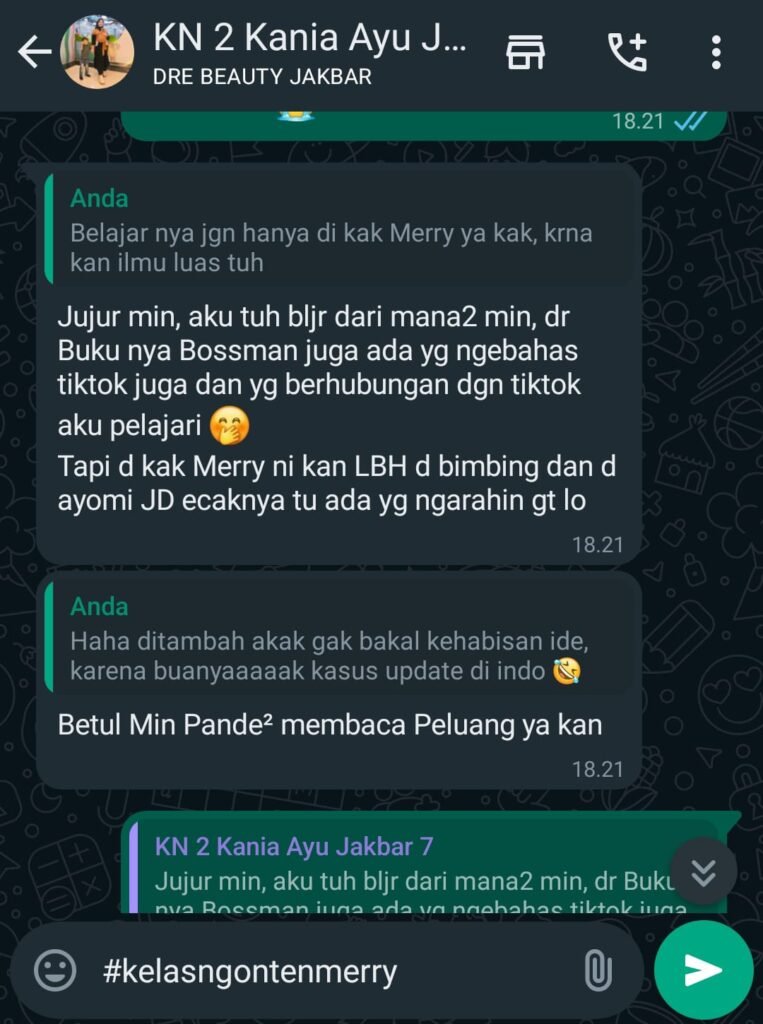Screen dimensions: 763x1024
Task: Jump down to latest messages
Action: pyautogui.click(x=703, y=872)
